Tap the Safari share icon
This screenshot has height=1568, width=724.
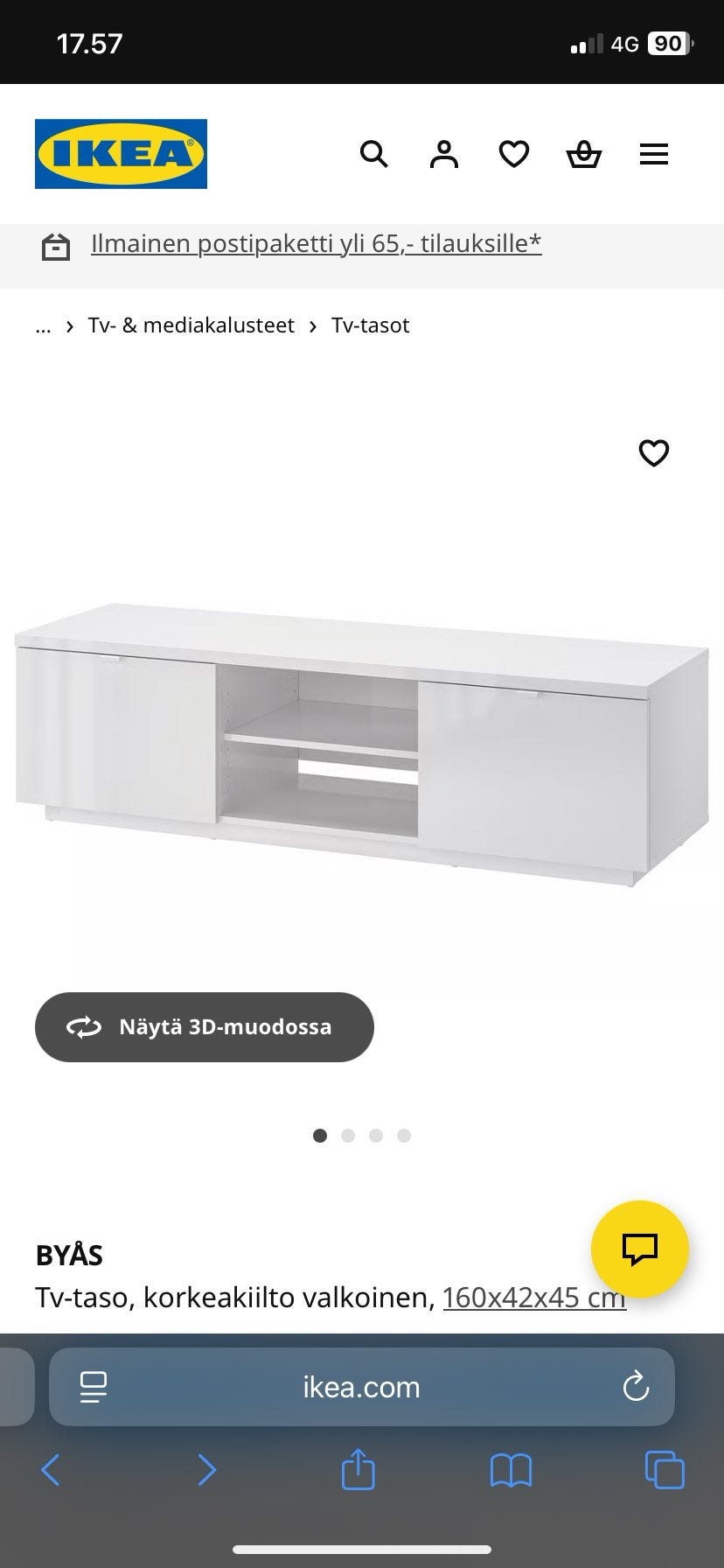point(358,1470)
